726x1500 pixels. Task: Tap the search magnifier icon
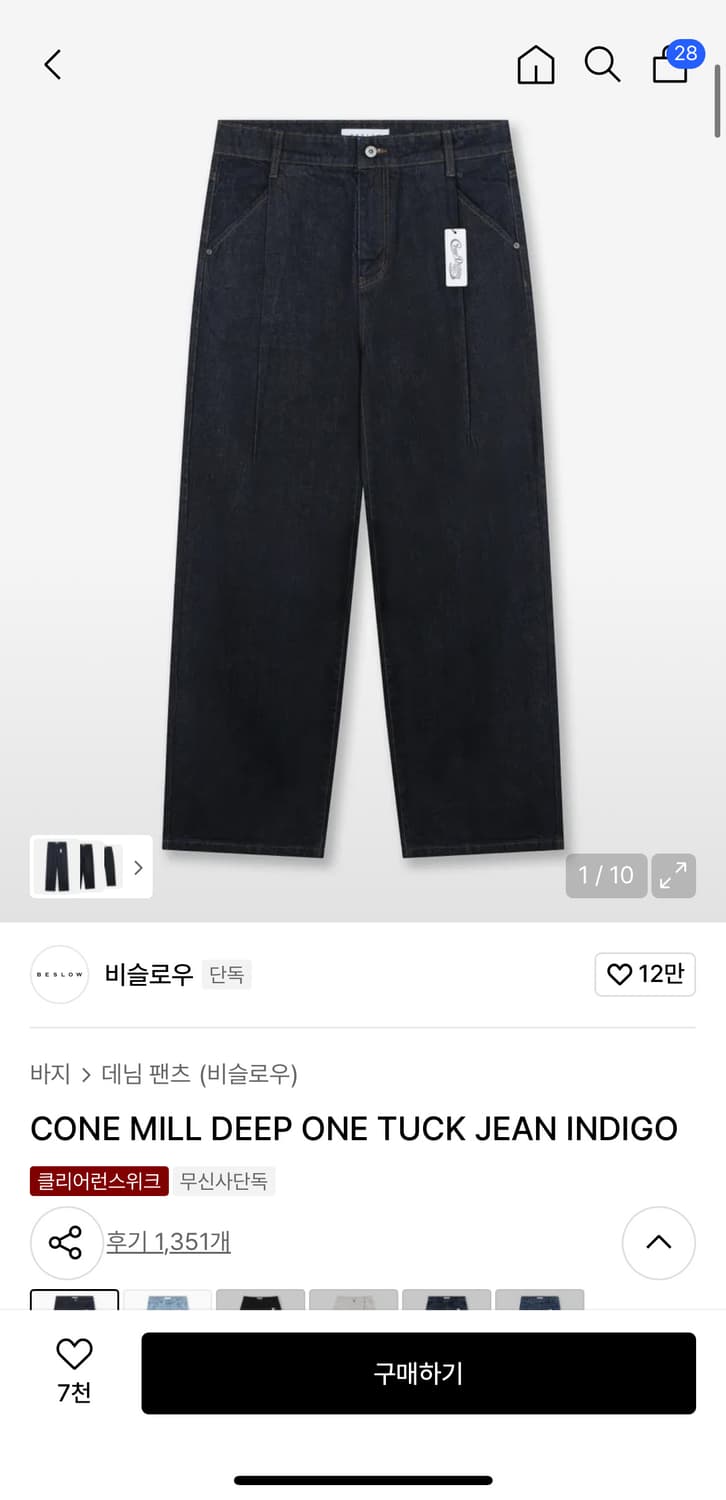[x=602, y=64]
